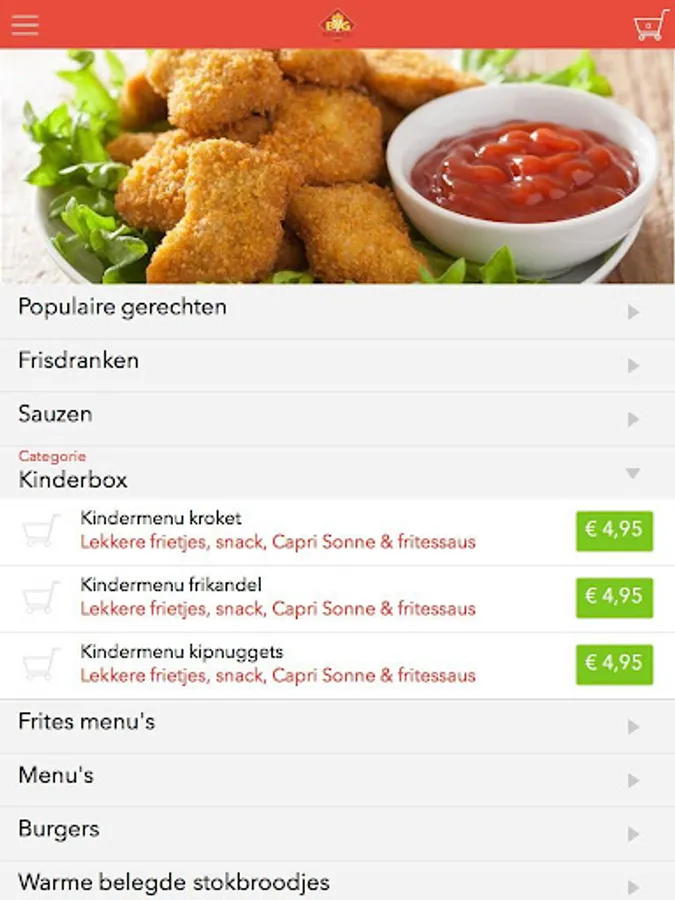Add Kindermenu kipnuggets via its €4,95 button
Screen dimensions: 675x900
pyautogui.click(x=614, y=664)
